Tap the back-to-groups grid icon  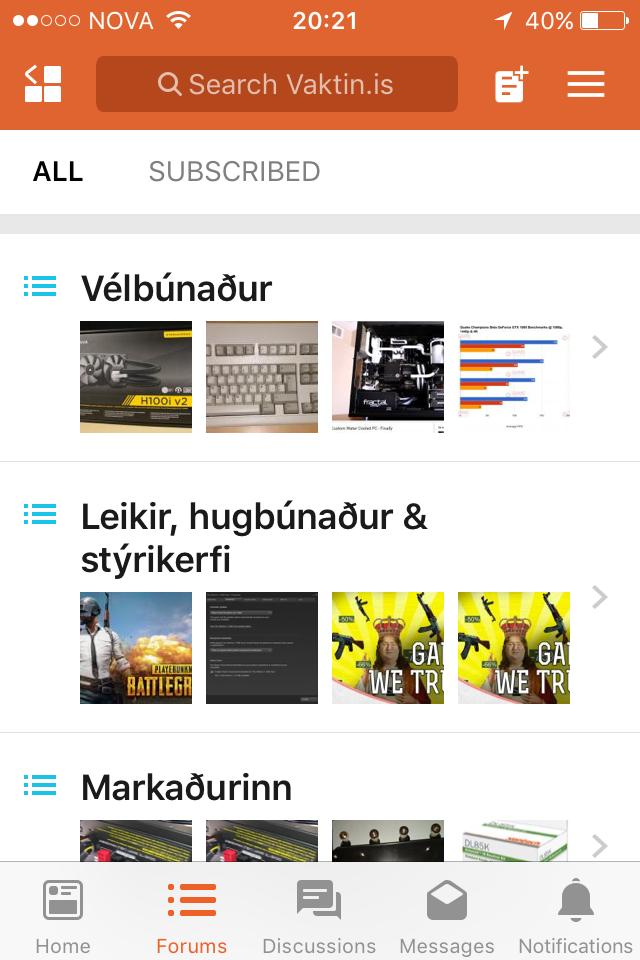coord(43,84)
